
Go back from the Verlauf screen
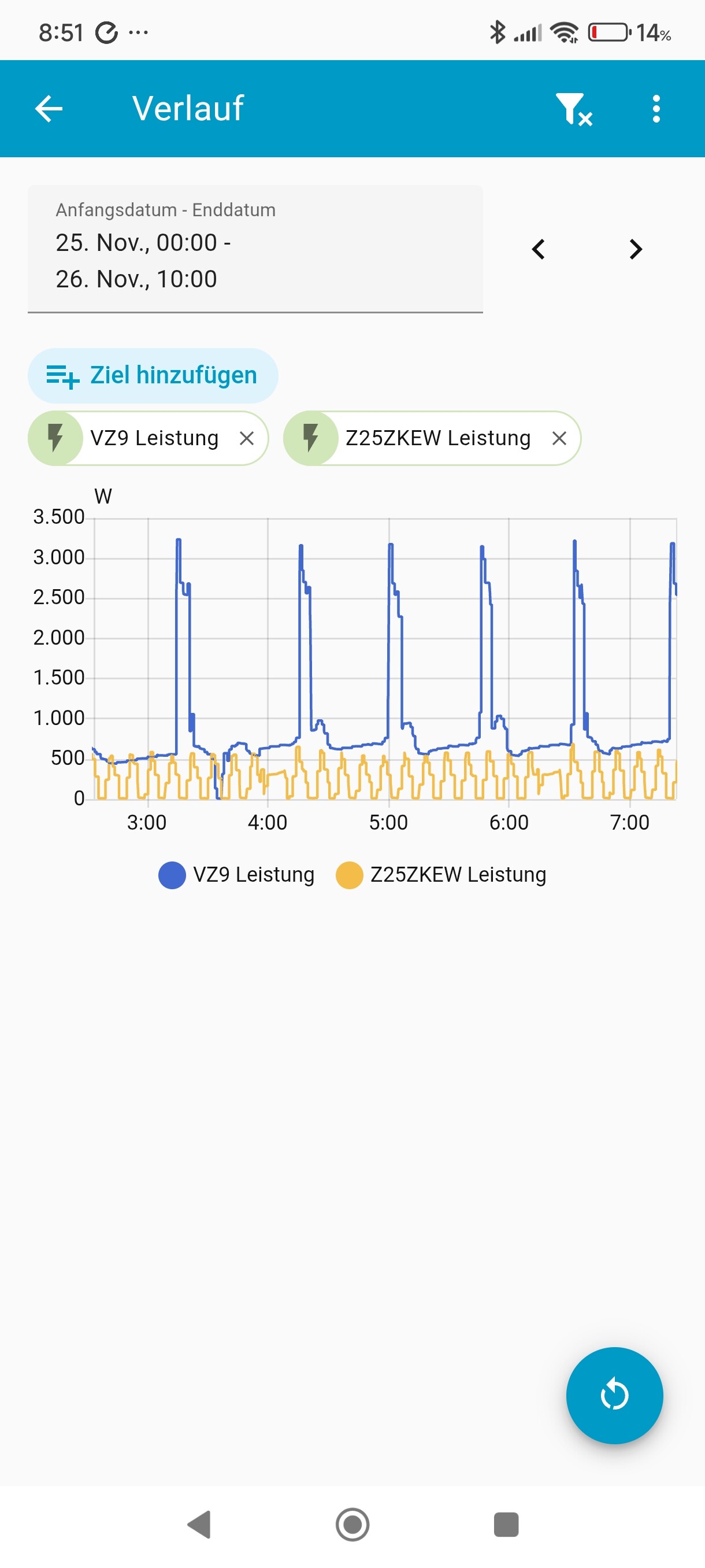[x=49, y=109]
